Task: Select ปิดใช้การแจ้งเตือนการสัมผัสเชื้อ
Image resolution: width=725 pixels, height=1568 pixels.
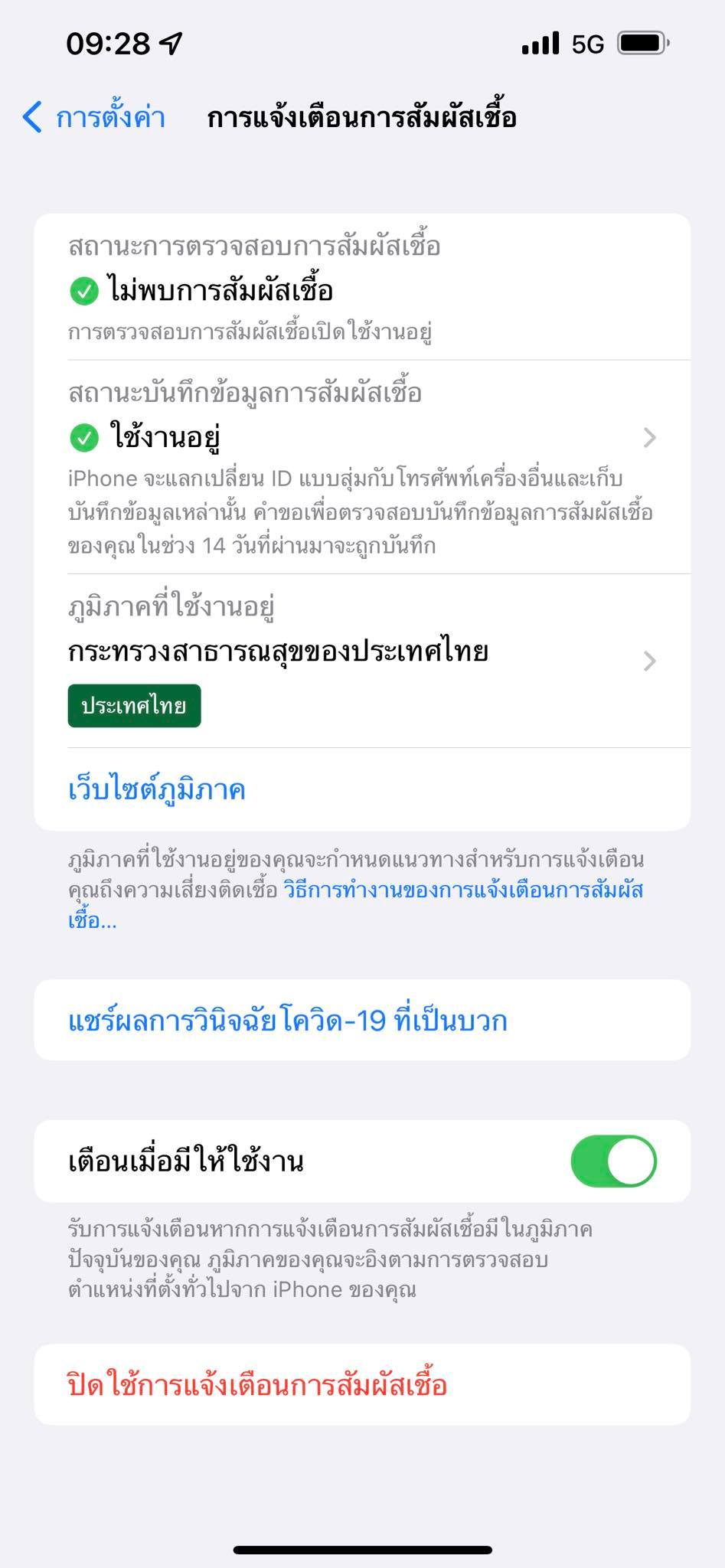Action: (x=257, y=1384)
